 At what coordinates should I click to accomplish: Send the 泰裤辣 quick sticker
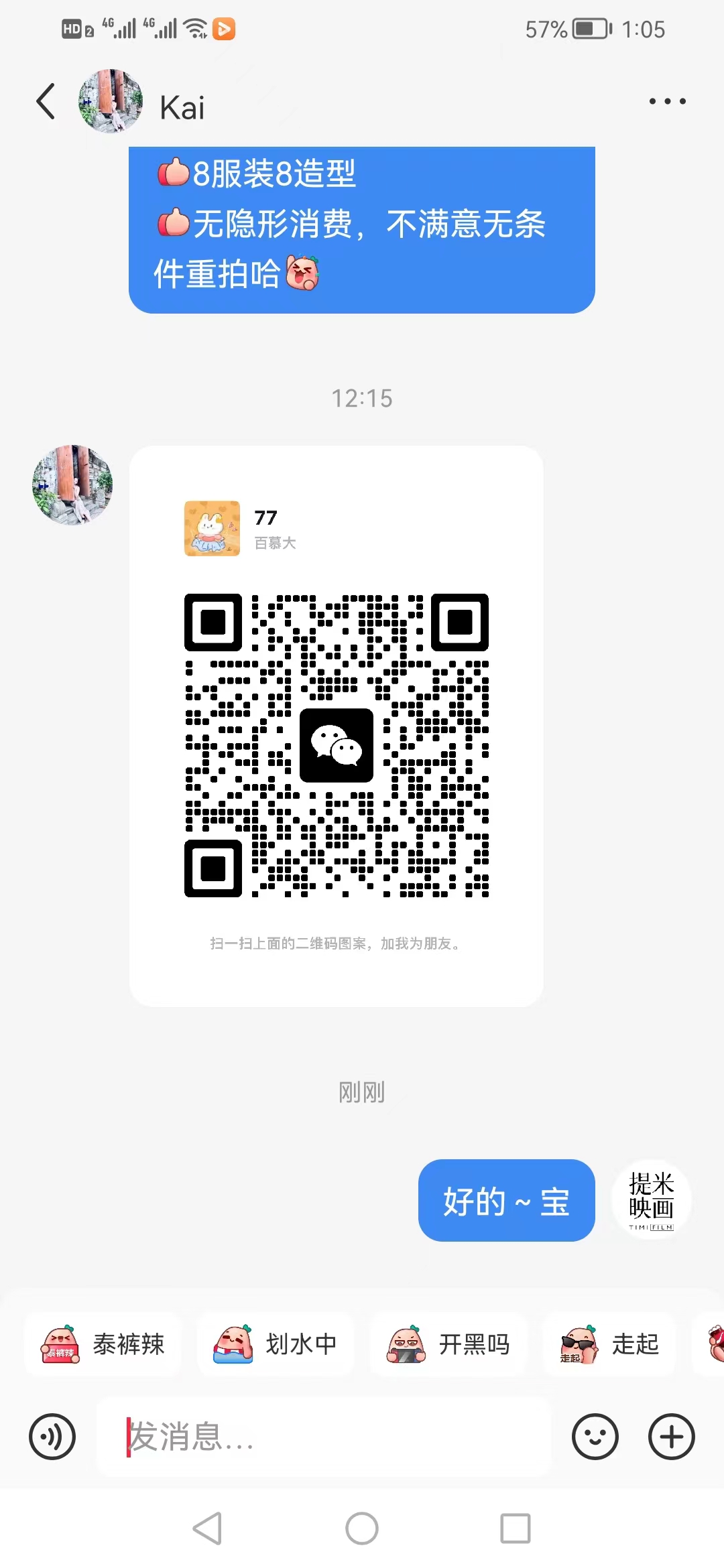click(x=103, y=1344)
